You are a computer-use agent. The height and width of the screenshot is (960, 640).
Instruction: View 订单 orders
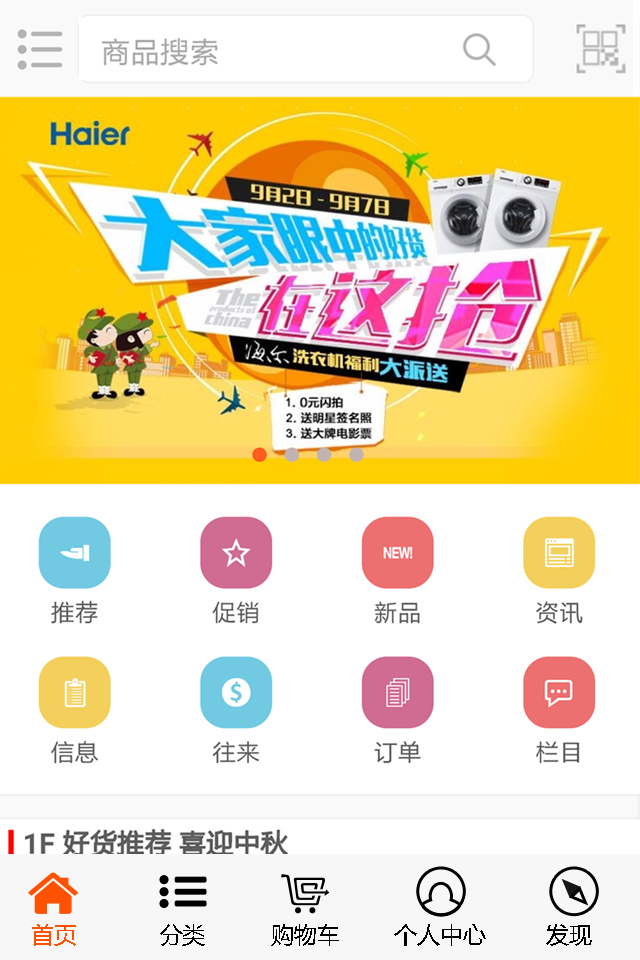[397, 693]
